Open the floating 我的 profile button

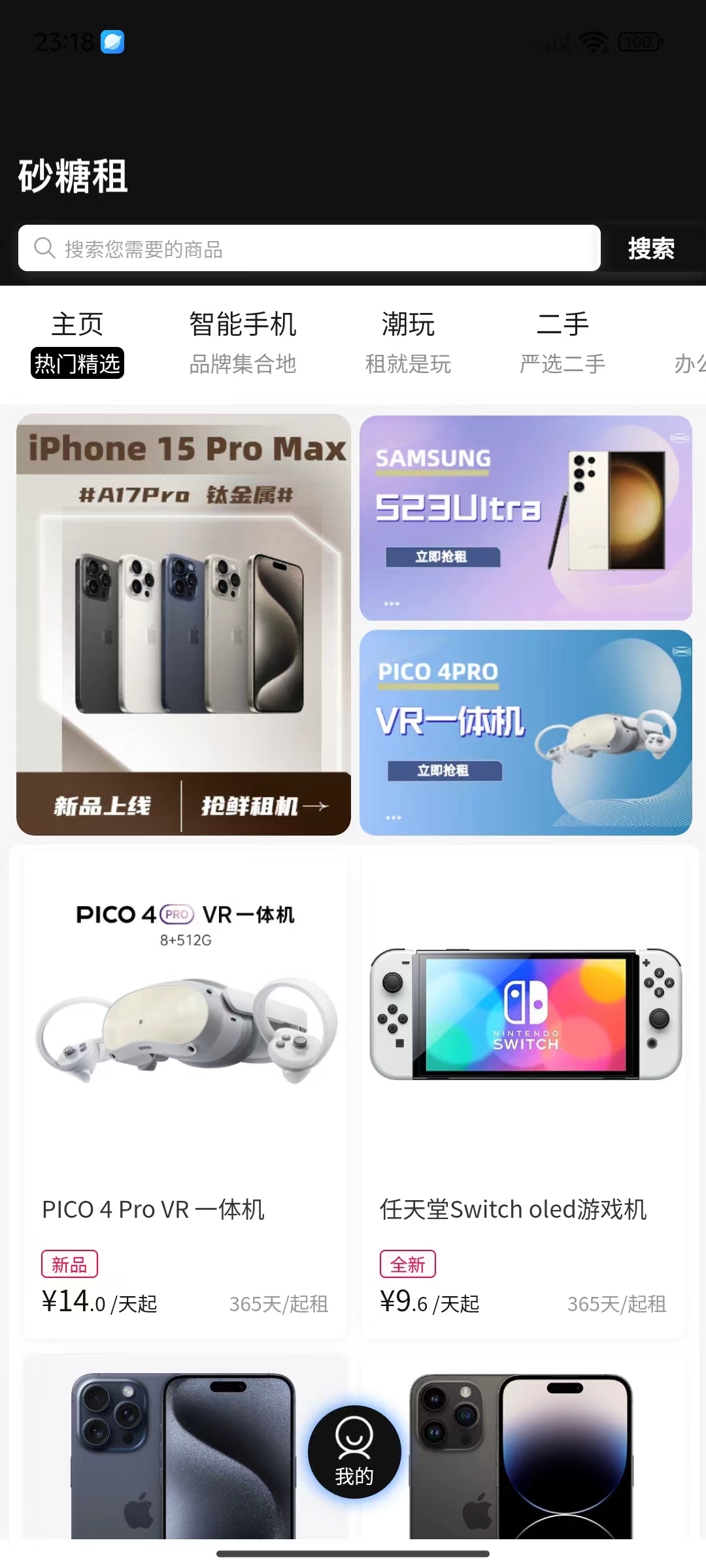(354, 1452)
